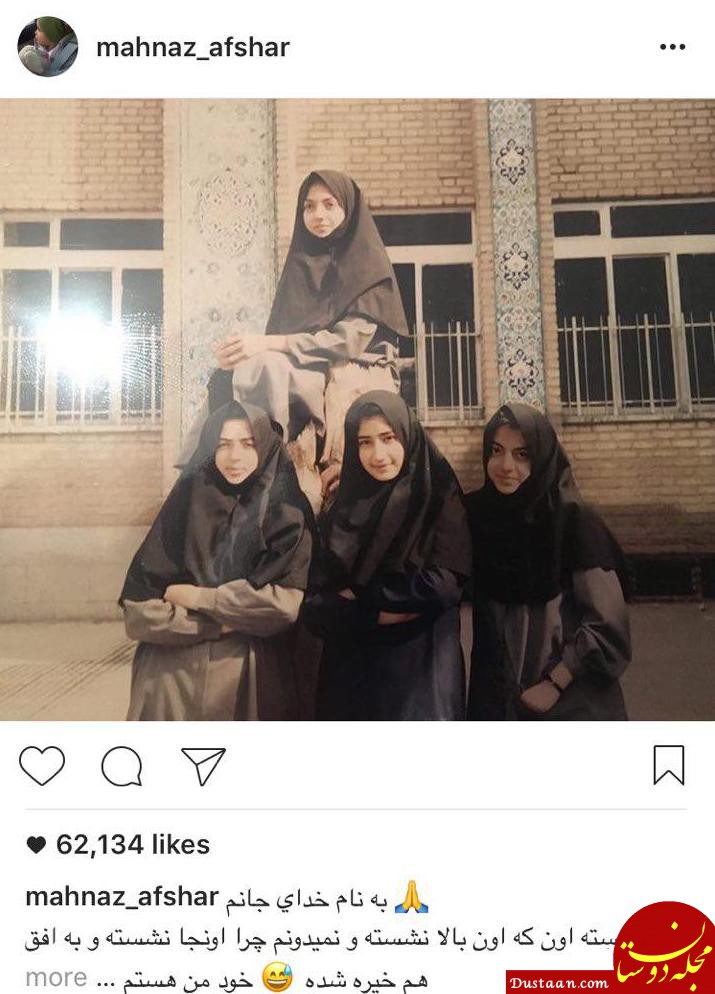
Task: Open mahnaz_afshar's profile picture
Action: 47,47
